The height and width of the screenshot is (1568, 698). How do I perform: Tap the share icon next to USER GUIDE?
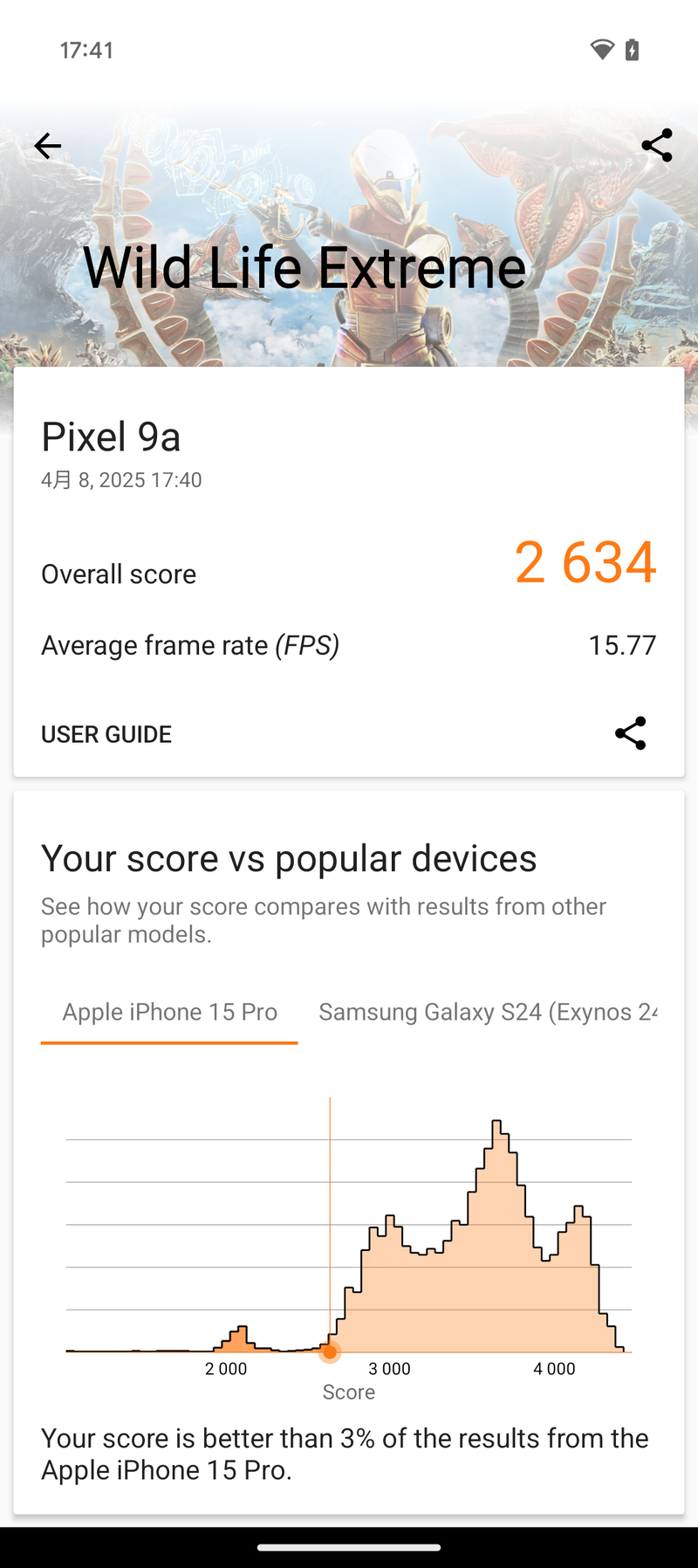(630, 733)
